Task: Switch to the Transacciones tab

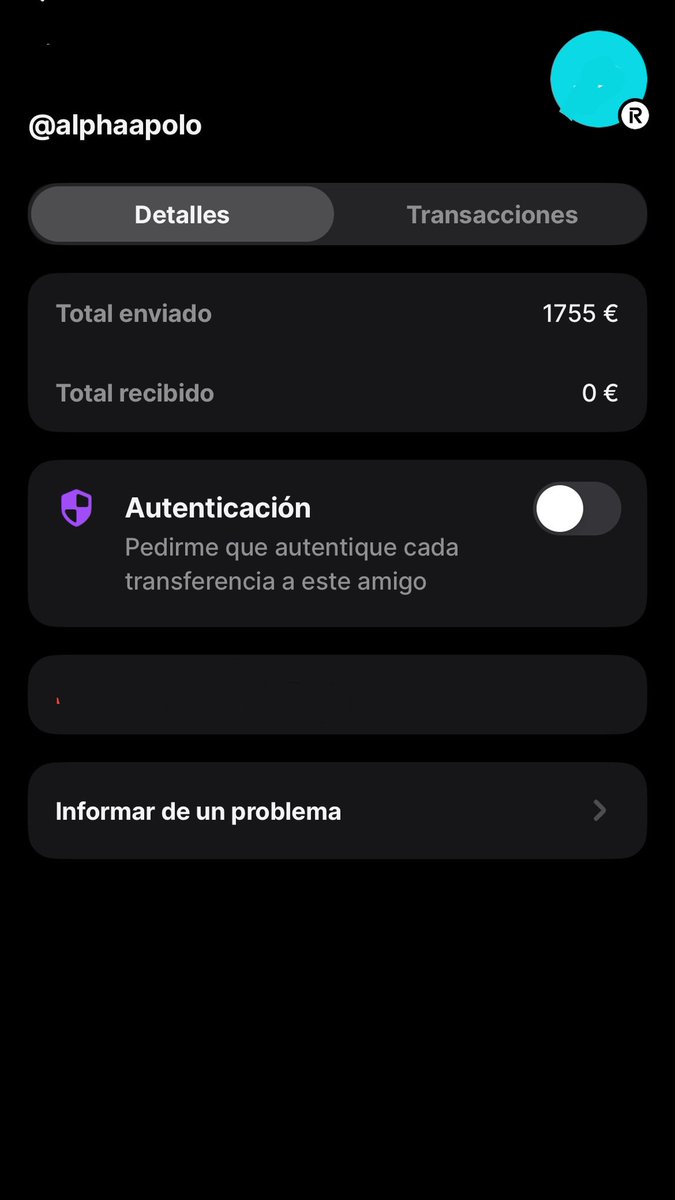Action: 492,214
